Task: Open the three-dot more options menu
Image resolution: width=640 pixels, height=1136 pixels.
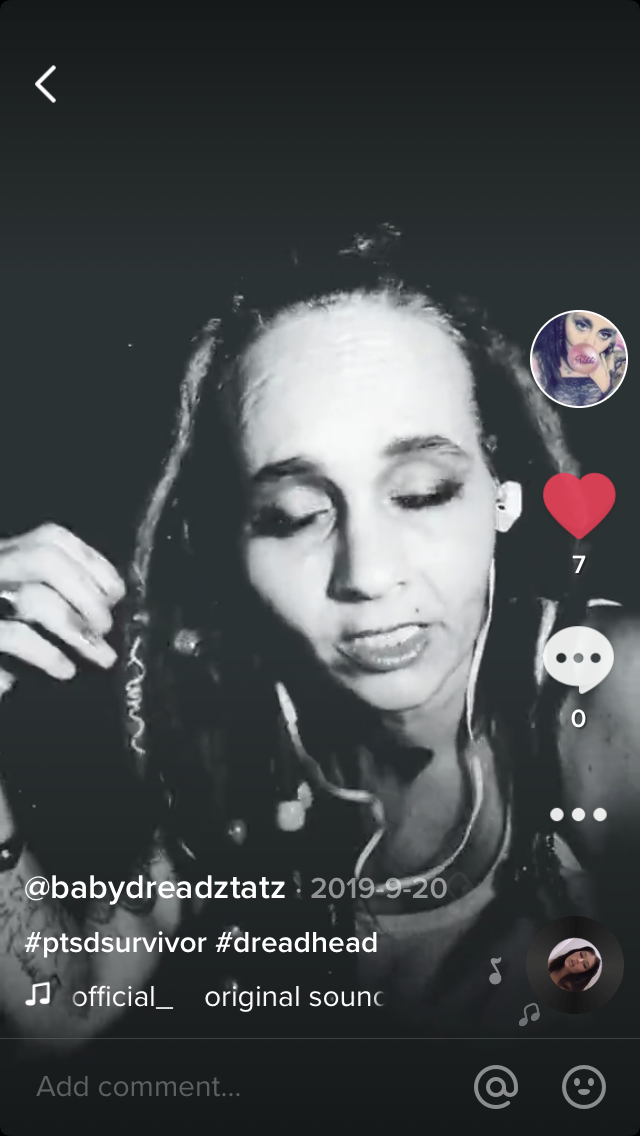Action: 578,814
